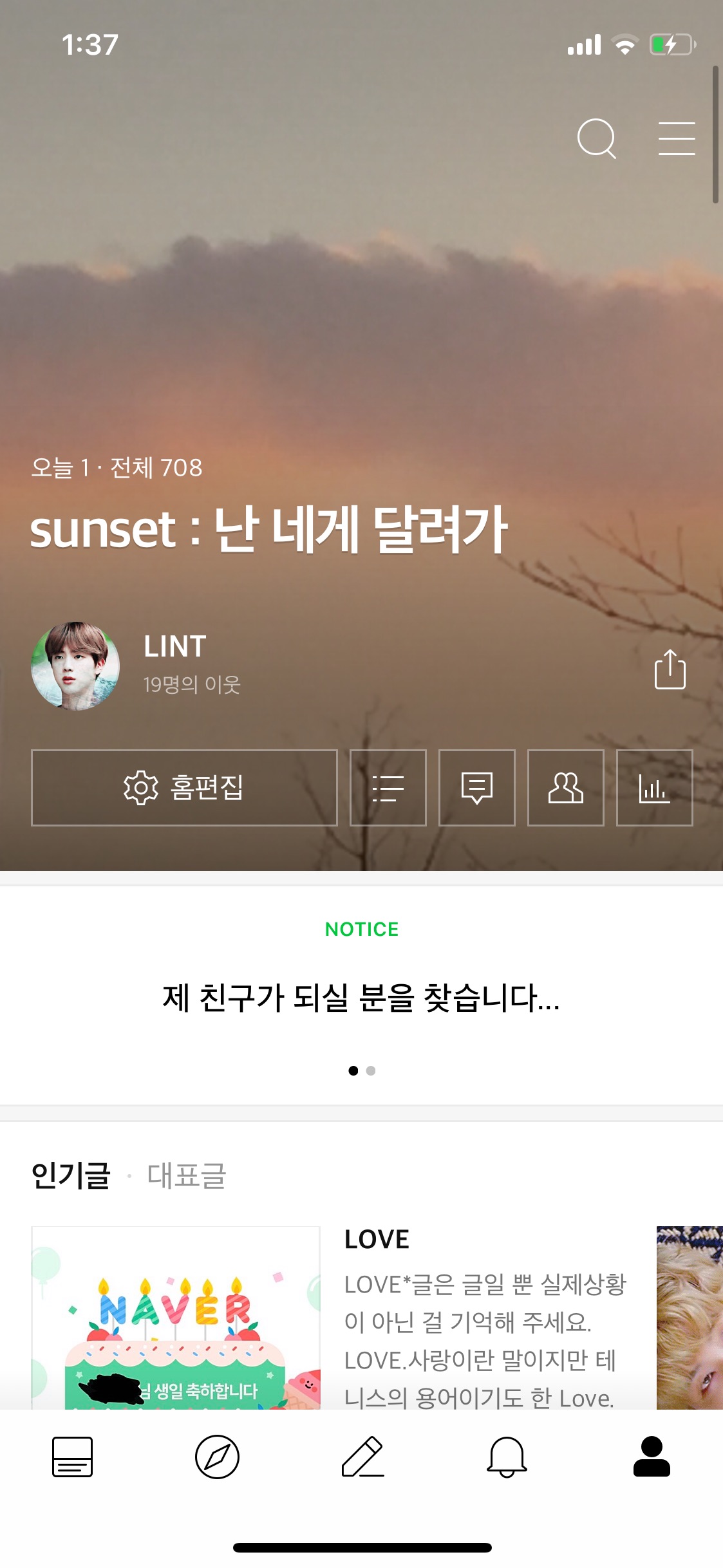Open the notice 제 친구가 되실 분을 찾습니다

361,998
